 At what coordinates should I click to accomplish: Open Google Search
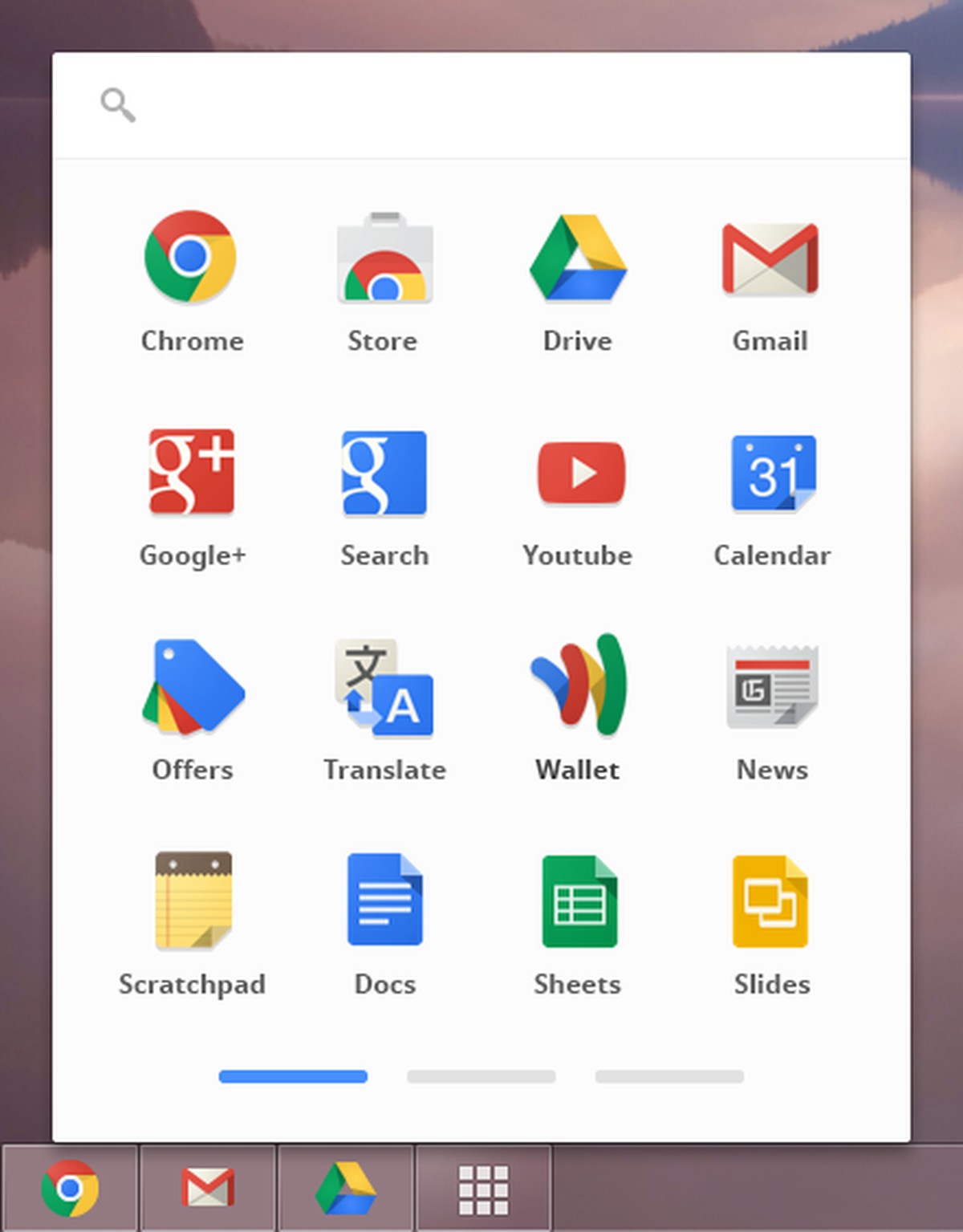(384, 474)
